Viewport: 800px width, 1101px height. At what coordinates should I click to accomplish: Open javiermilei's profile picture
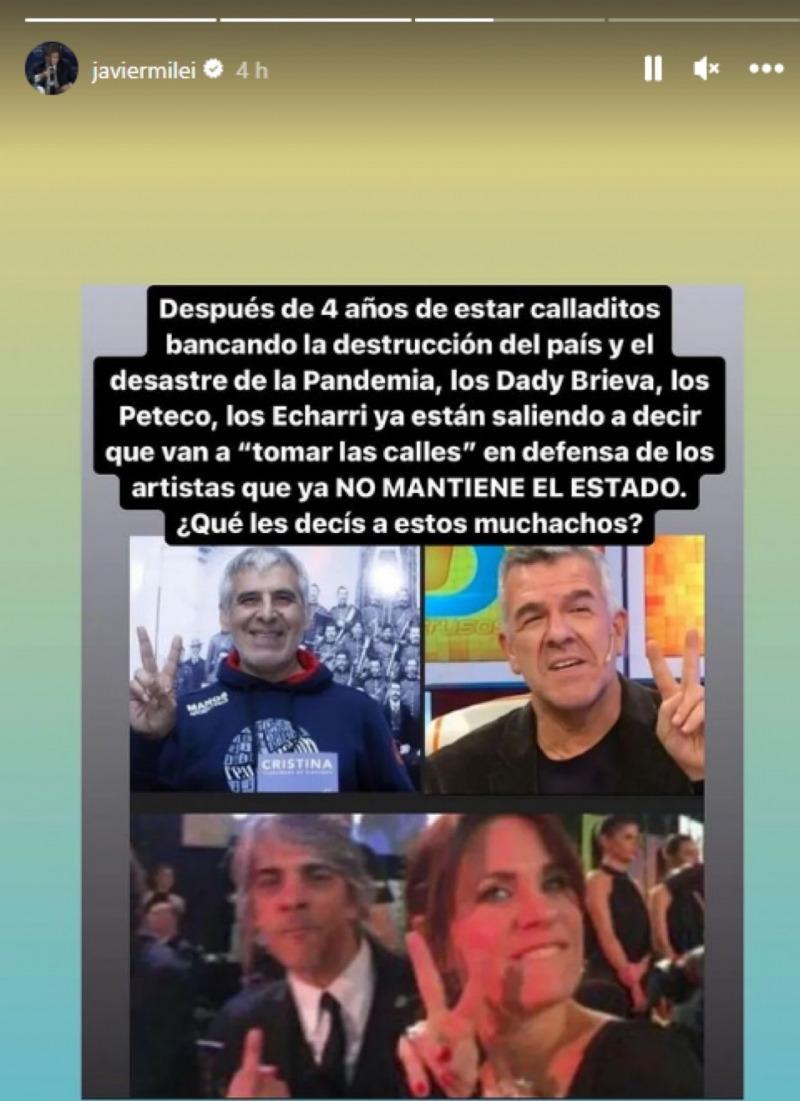(x=51, y=69)
